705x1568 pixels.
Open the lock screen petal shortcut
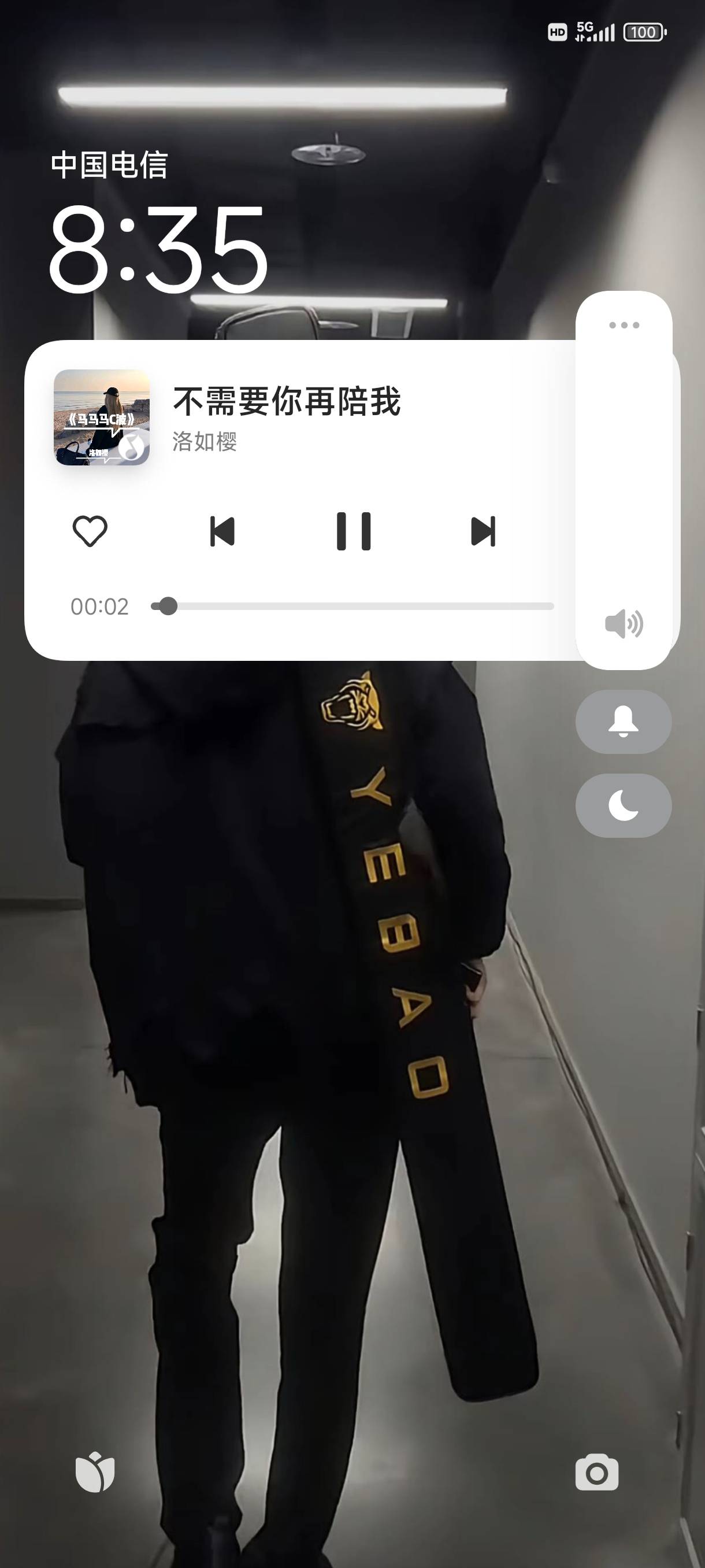(95, 1473)
